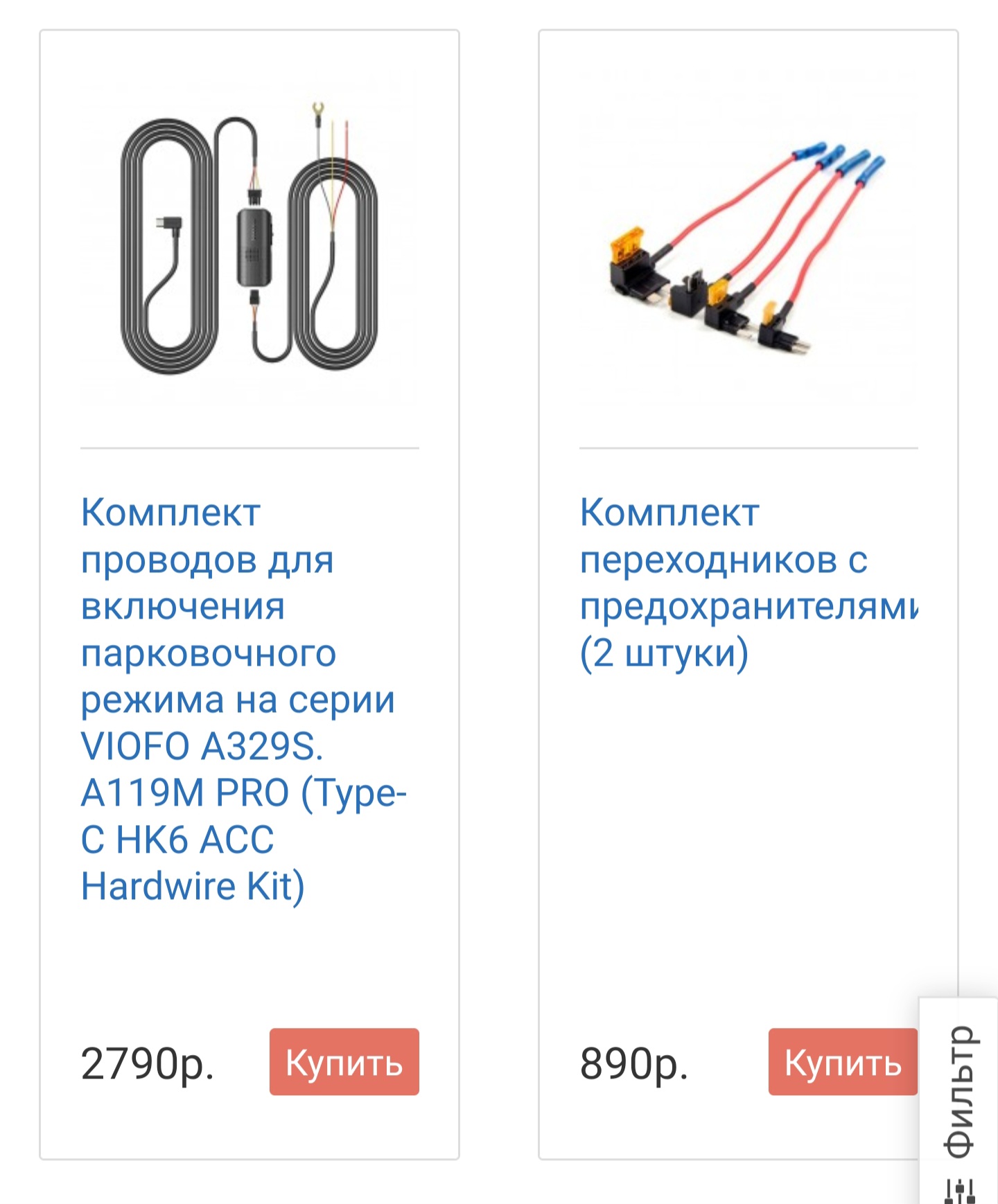Viewport: 998px width, 1204px height.
Task: View the red fuse adapters product image
Action: point(748,239)
